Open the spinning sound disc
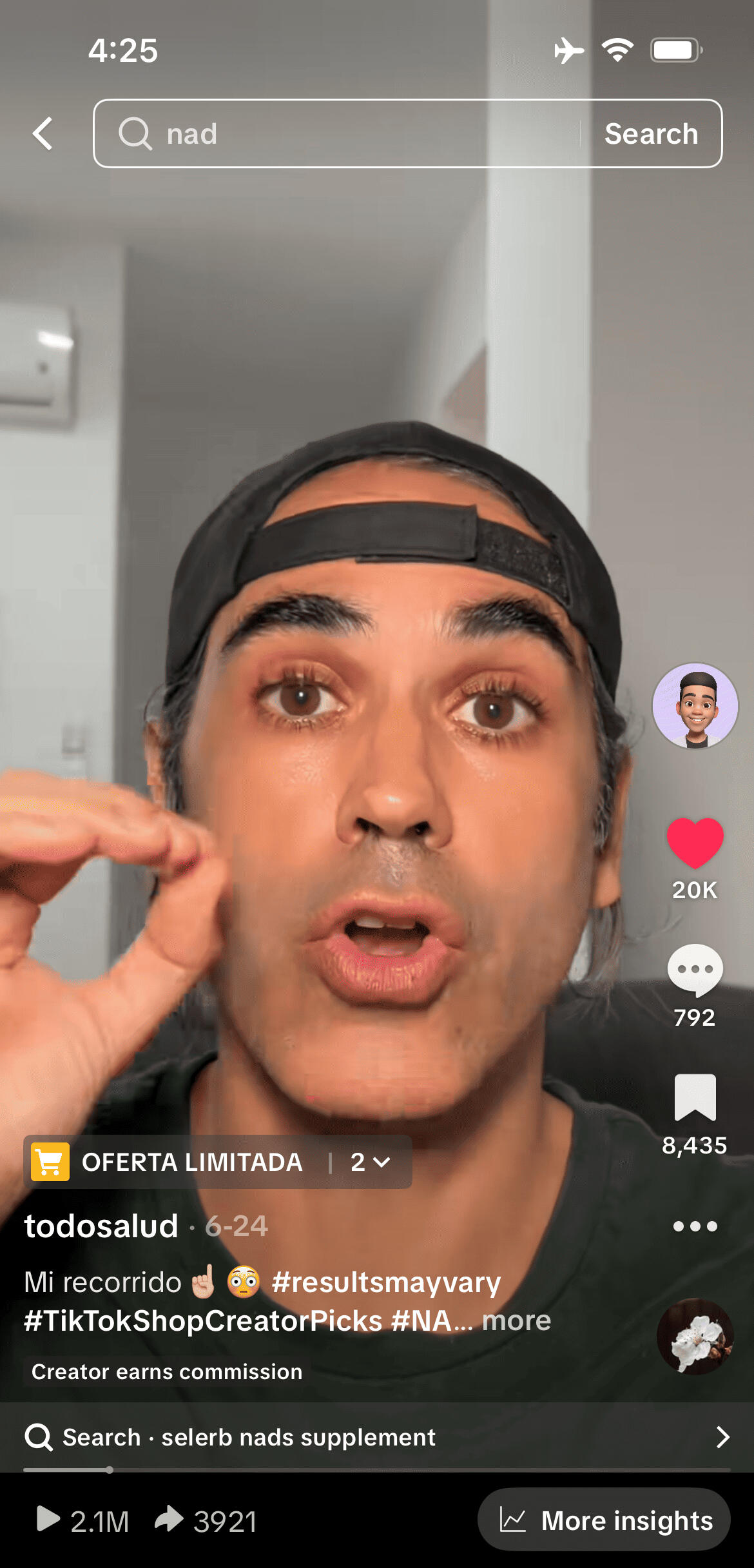 click(695, 1336)
